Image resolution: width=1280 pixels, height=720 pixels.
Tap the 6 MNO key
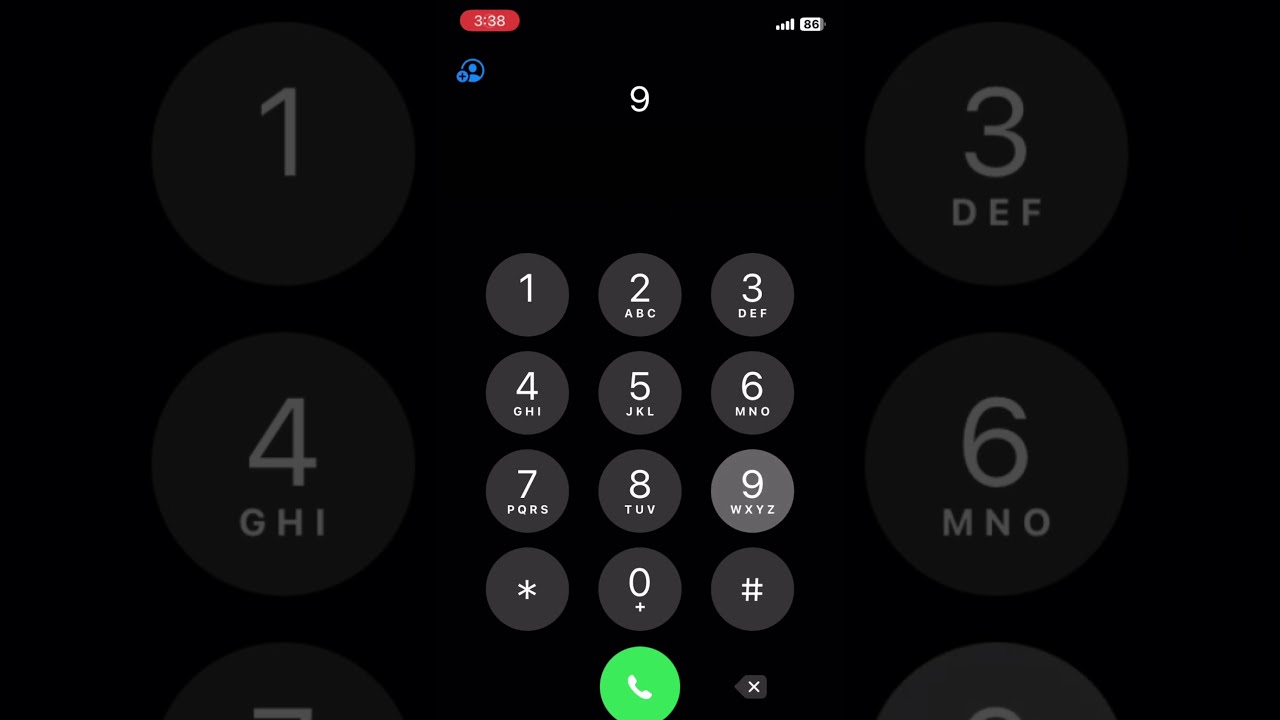tap(752, 393)
